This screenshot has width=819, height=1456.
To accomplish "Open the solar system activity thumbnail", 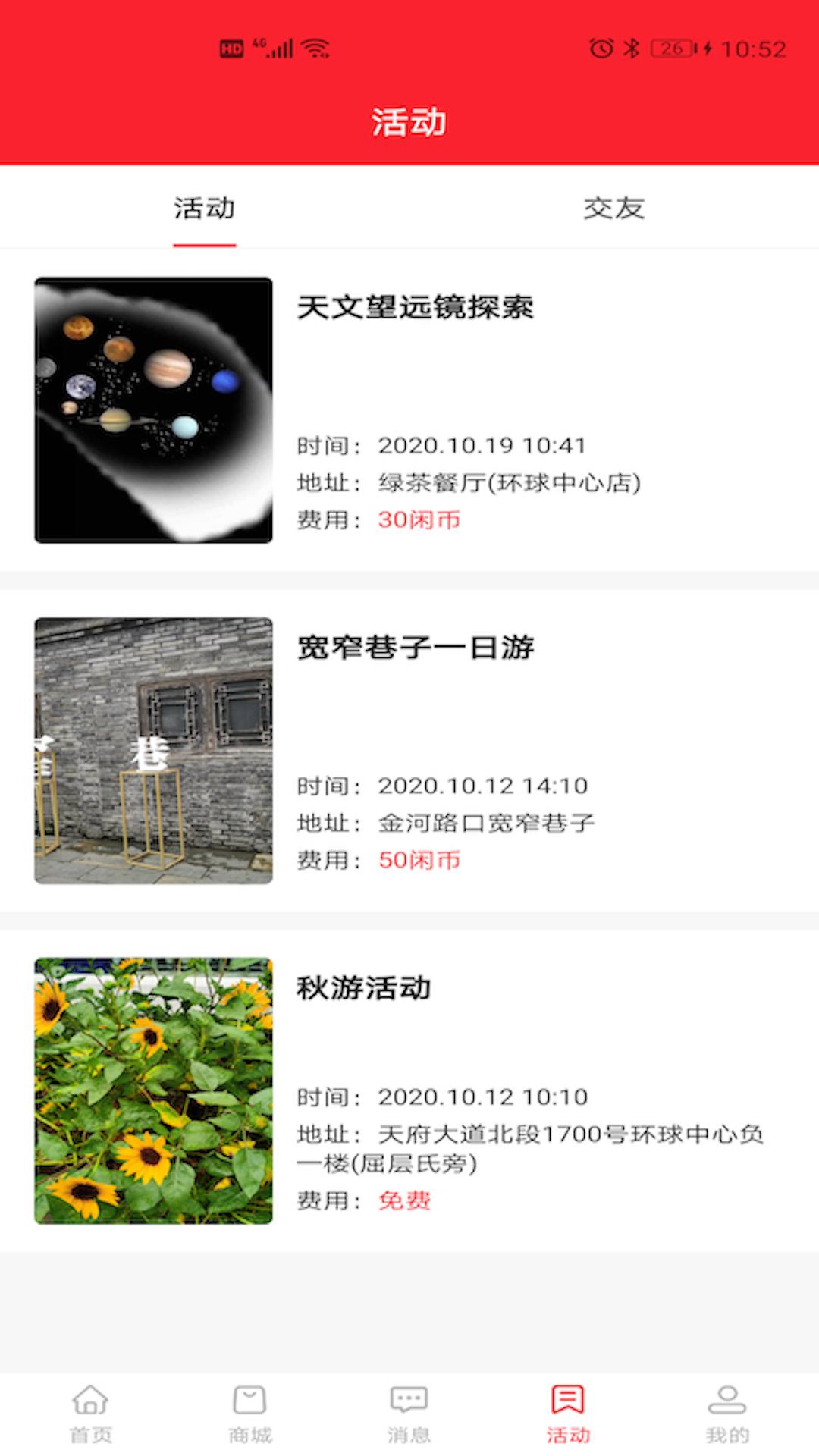I will 153,409.
